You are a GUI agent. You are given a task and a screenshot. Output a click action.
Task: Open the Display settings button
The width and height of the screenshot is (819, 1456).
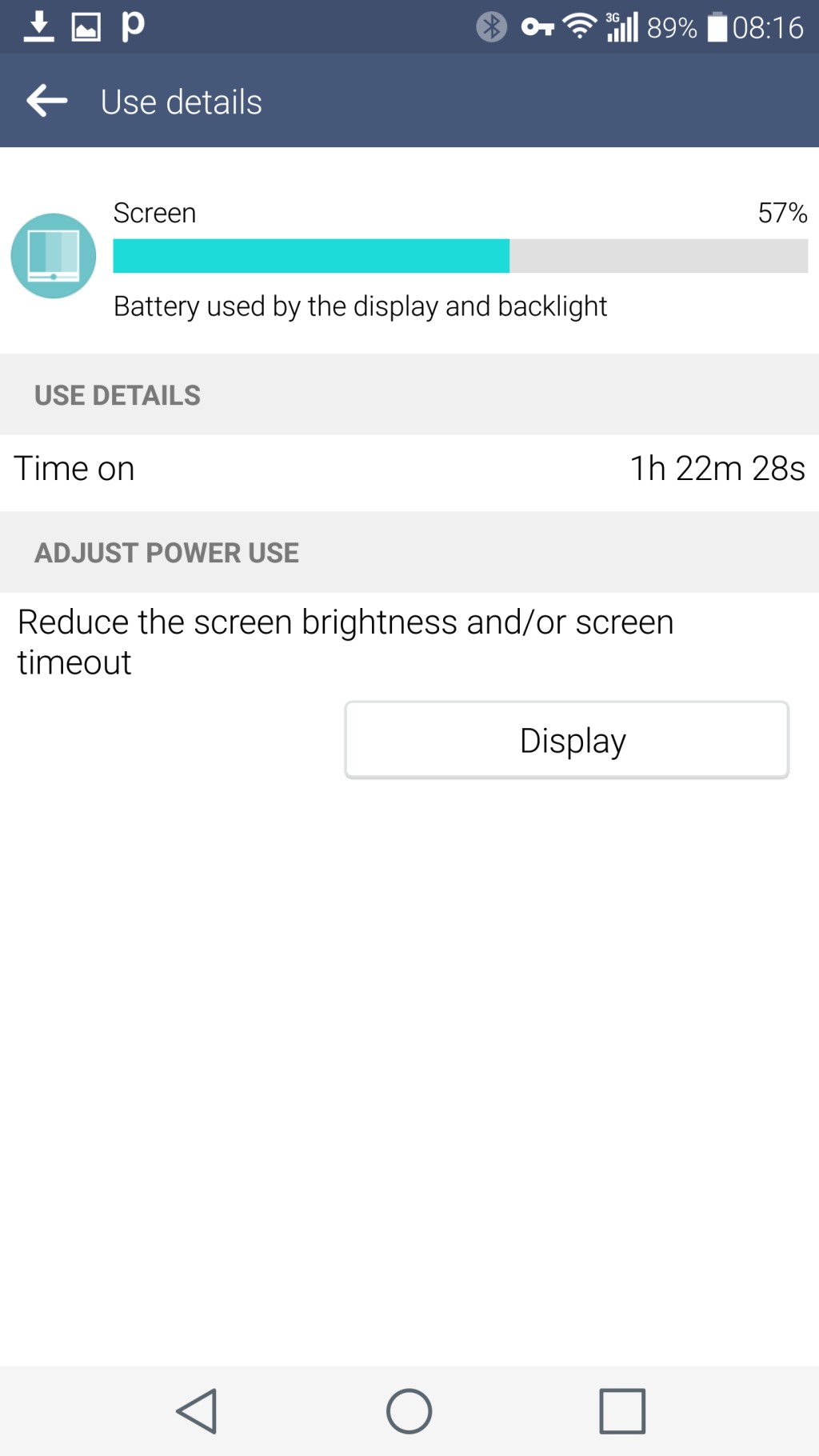566,740
